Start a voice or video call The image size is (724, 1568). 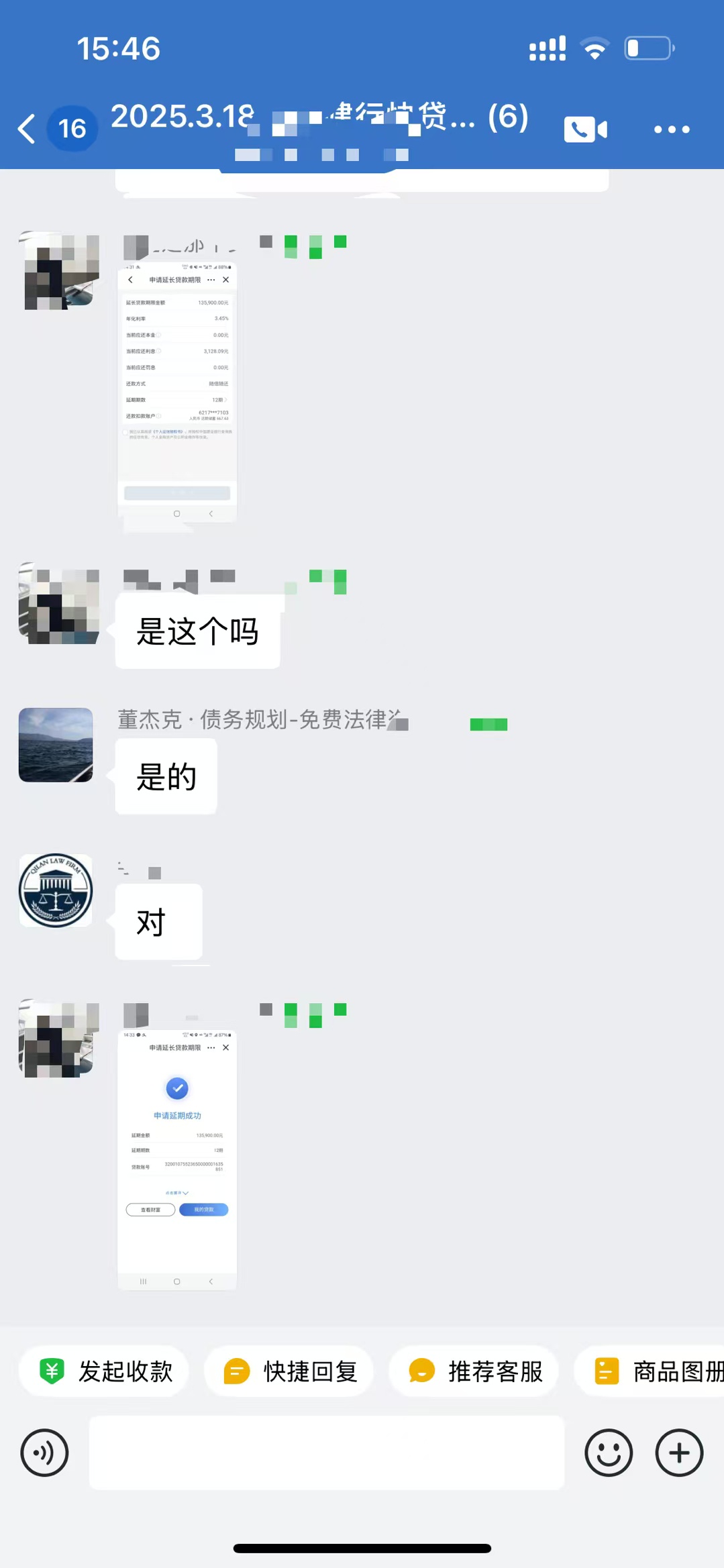click(x=585, y=129)
